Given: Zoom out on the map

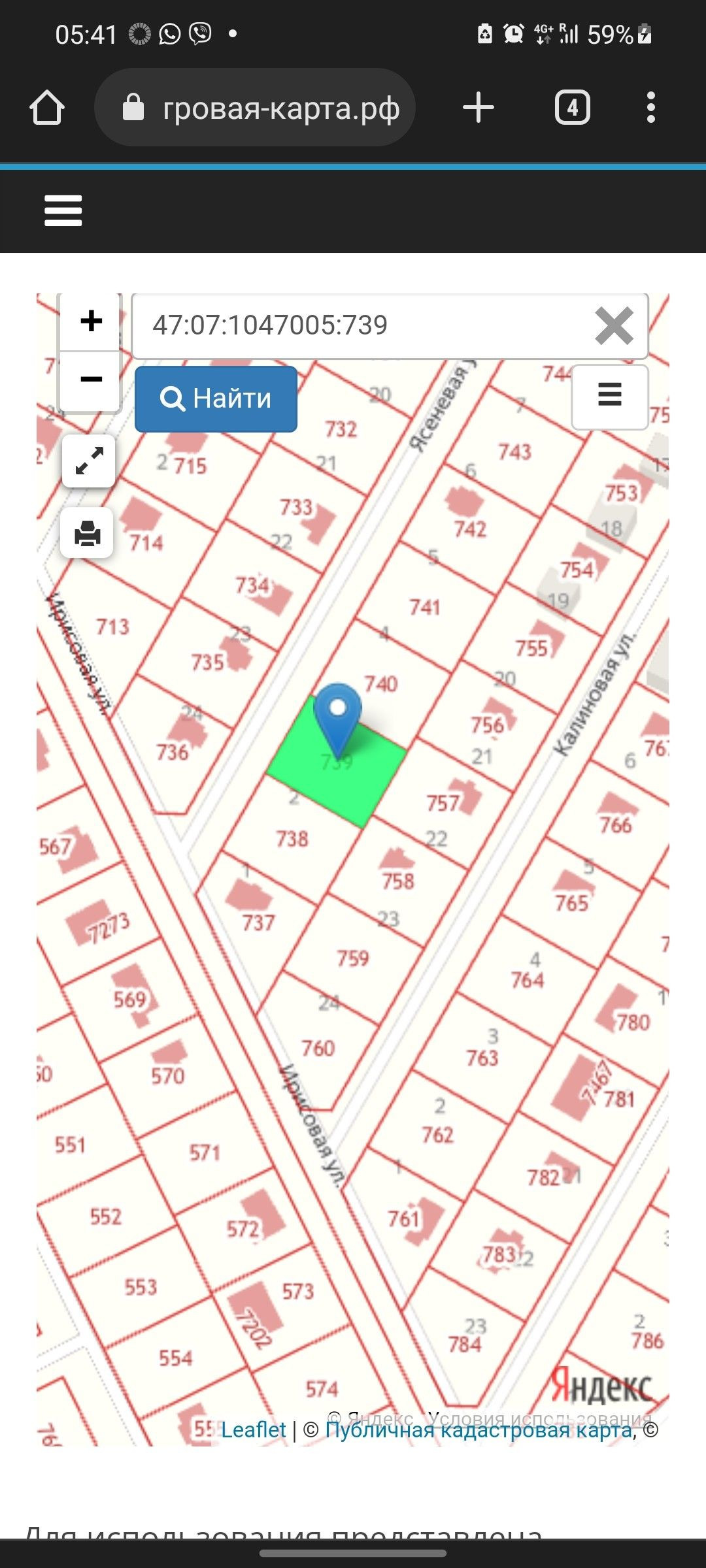Looking at the screenshot, I should tap(91, 380).
